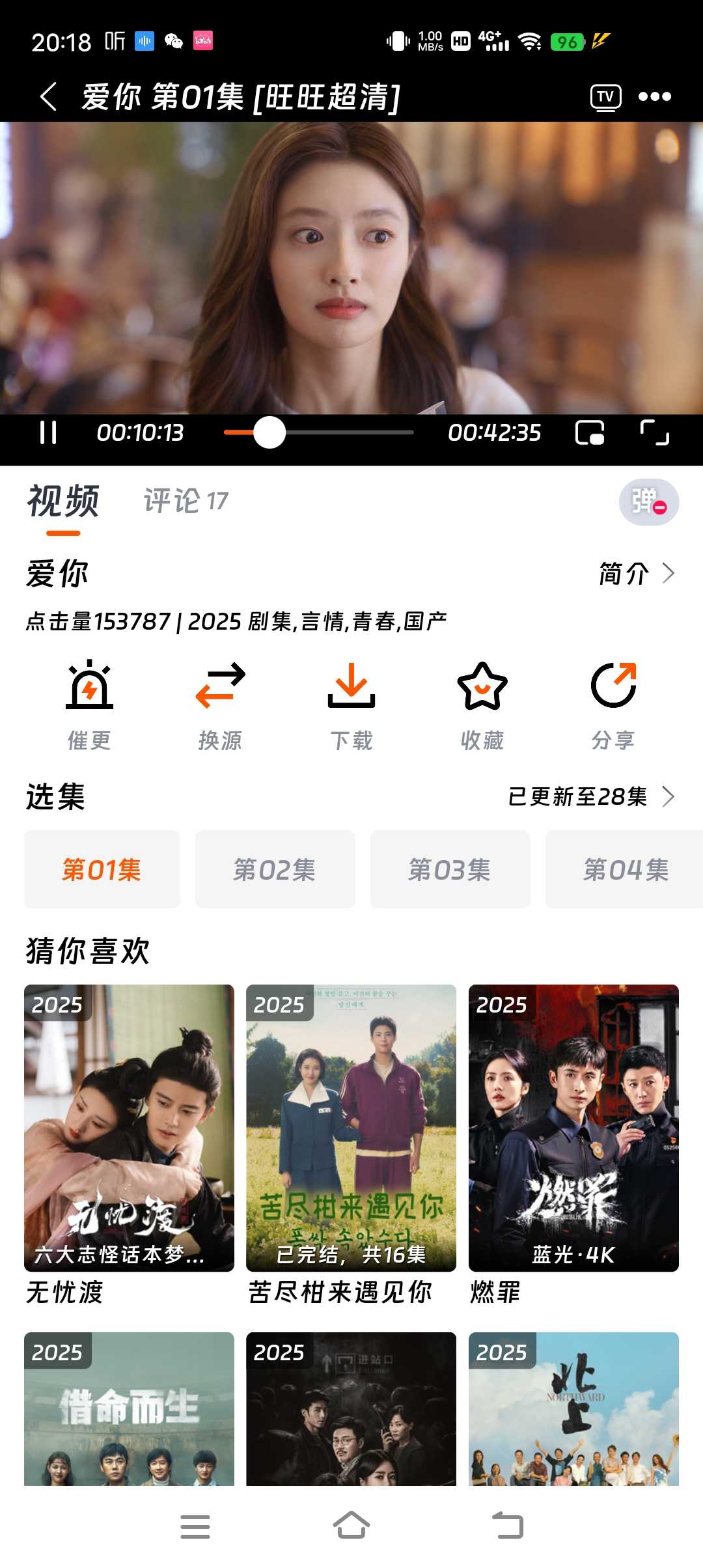Go back using the header arrow
The image size is (703, 1568).
[49, 97]
